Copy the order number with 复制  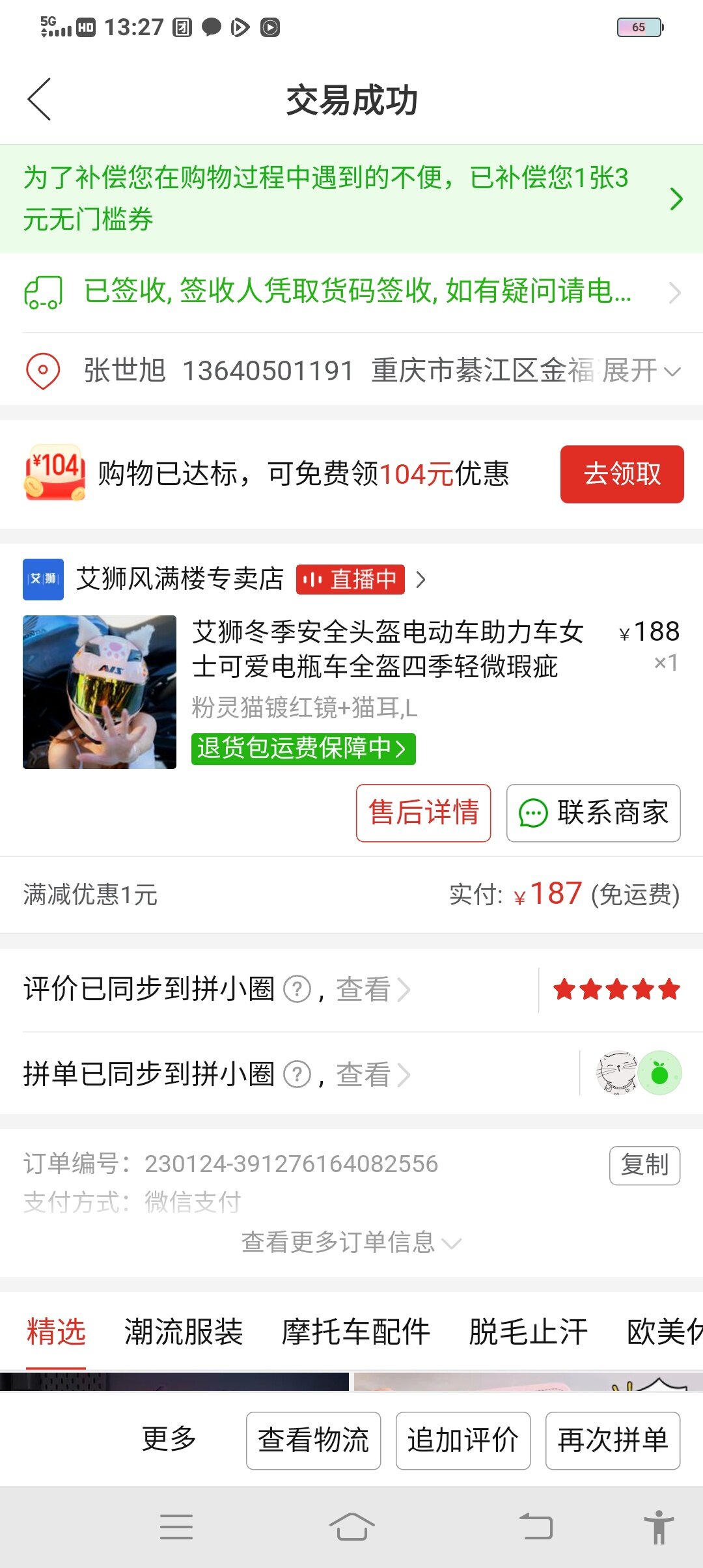(644, 1165)
